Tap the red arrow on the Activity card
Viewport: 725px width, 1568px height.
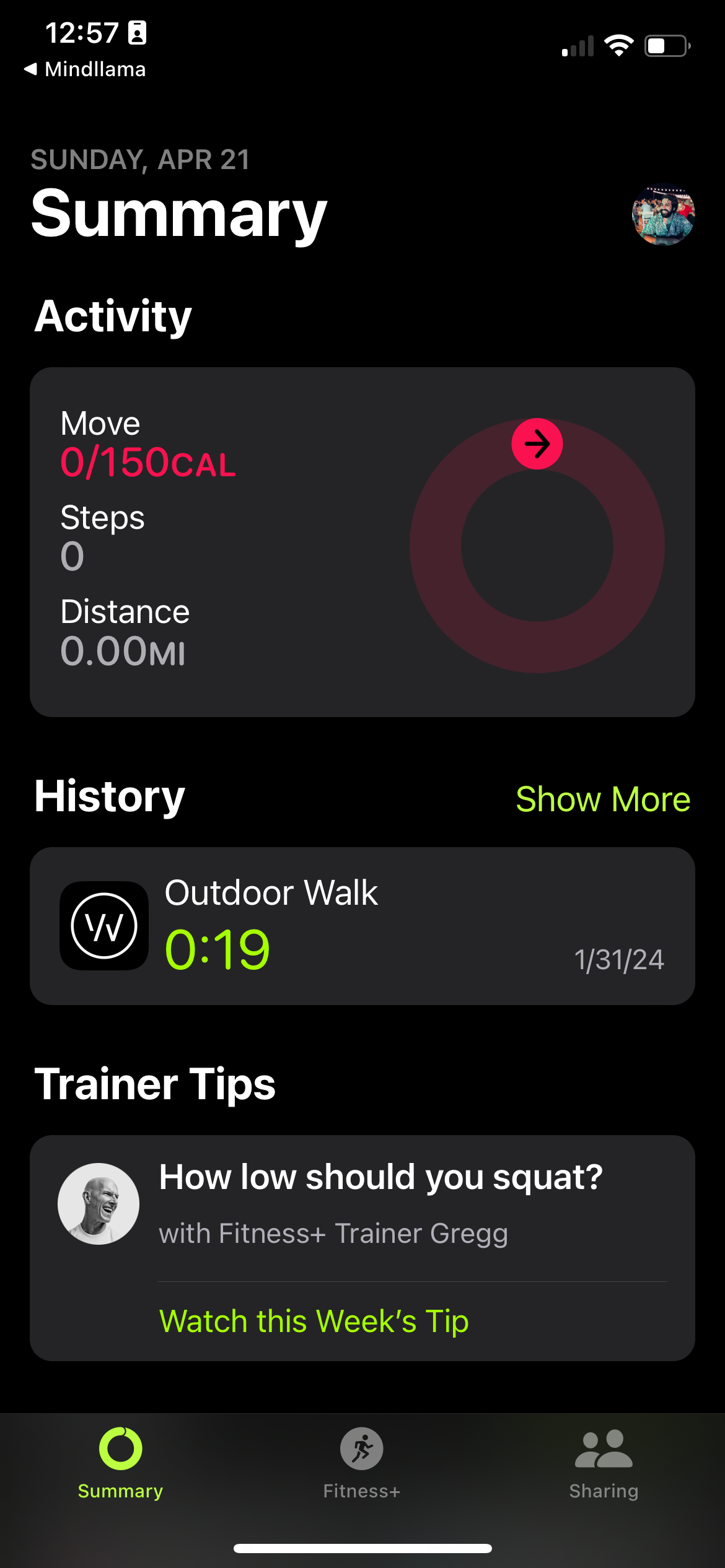537,443
